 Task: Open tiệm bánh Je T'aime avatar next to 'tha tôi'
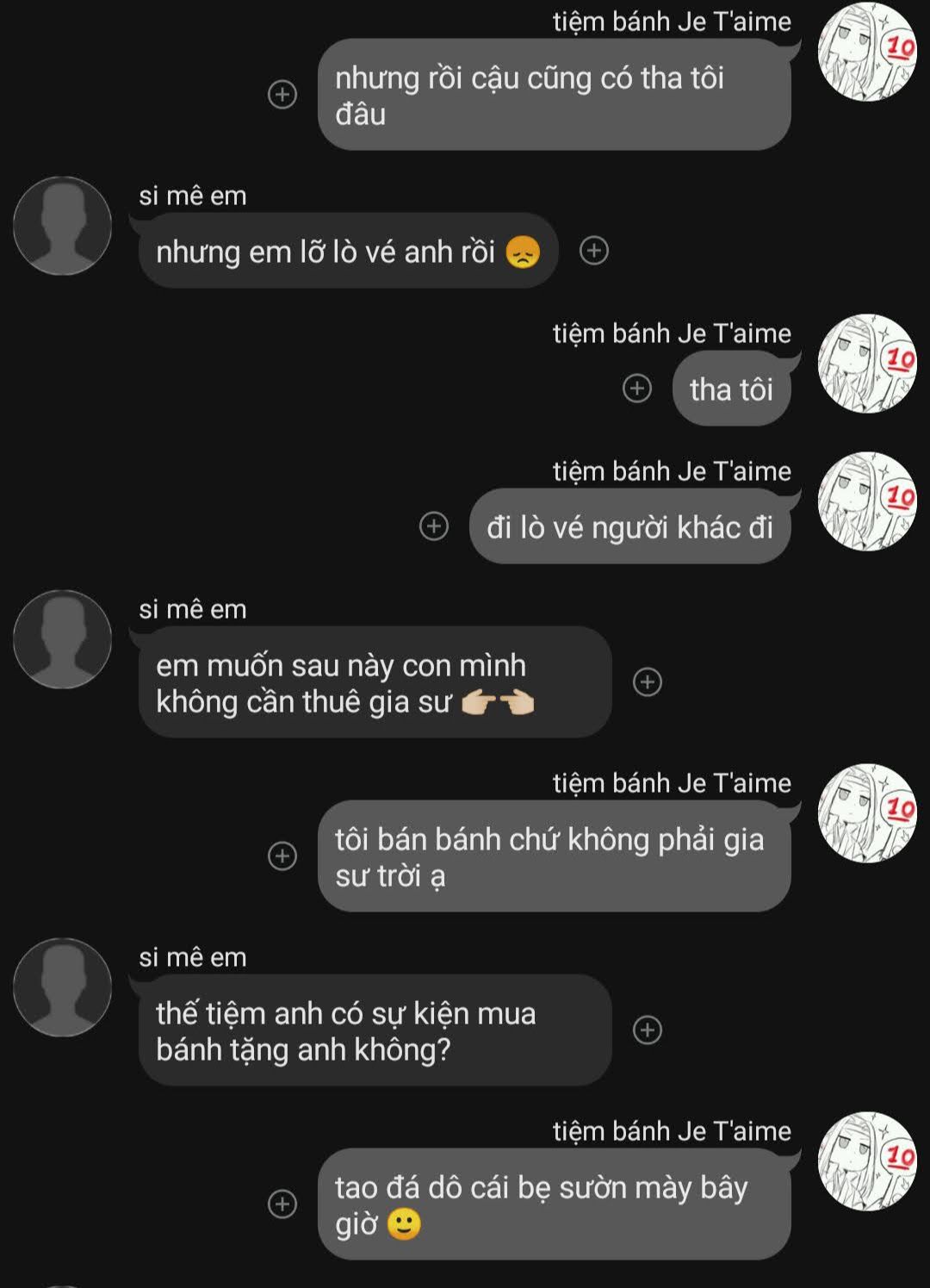pos(867,363)
